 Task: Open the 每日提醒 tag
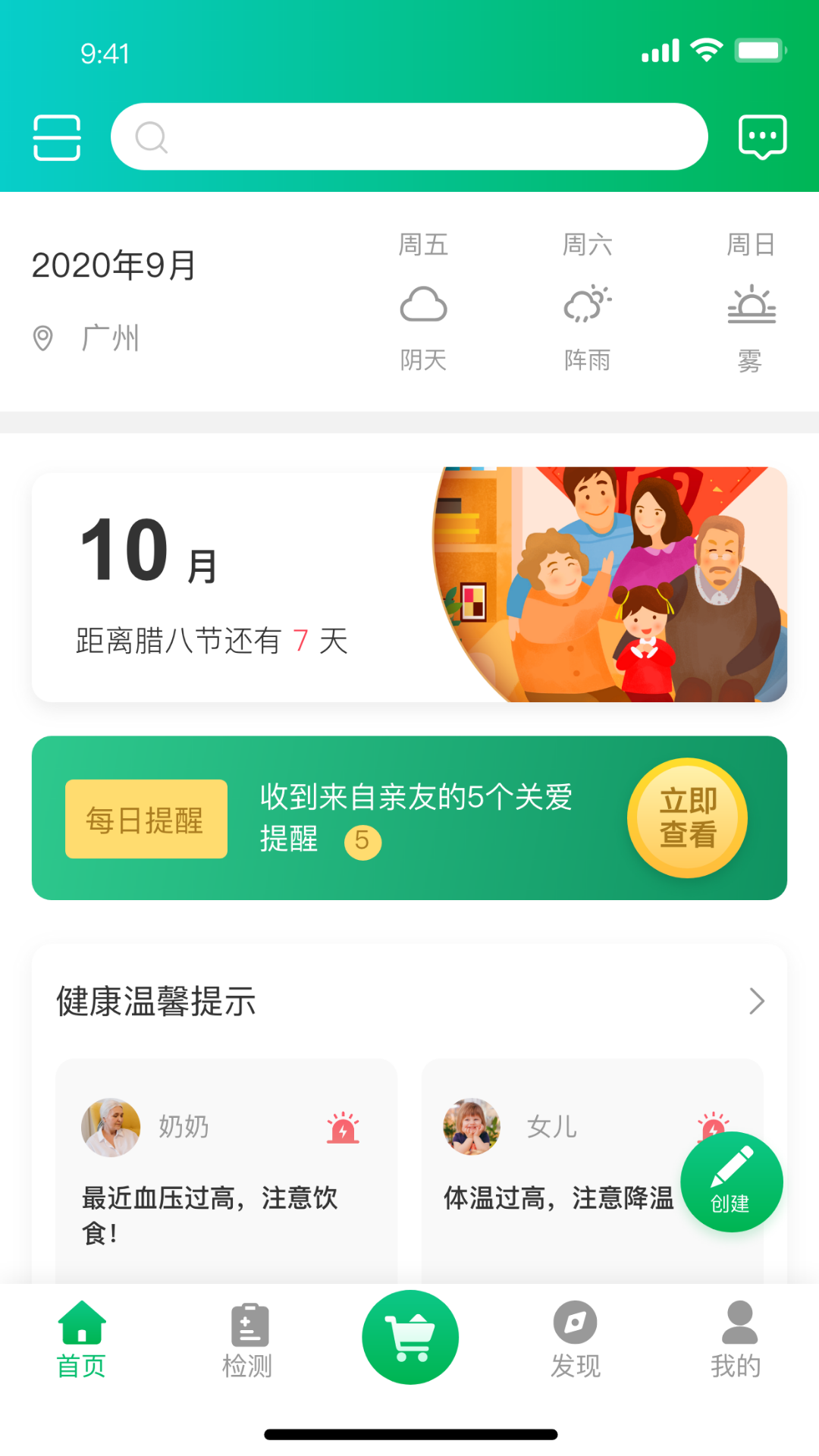pyautogui.click(x=146, y=819)
